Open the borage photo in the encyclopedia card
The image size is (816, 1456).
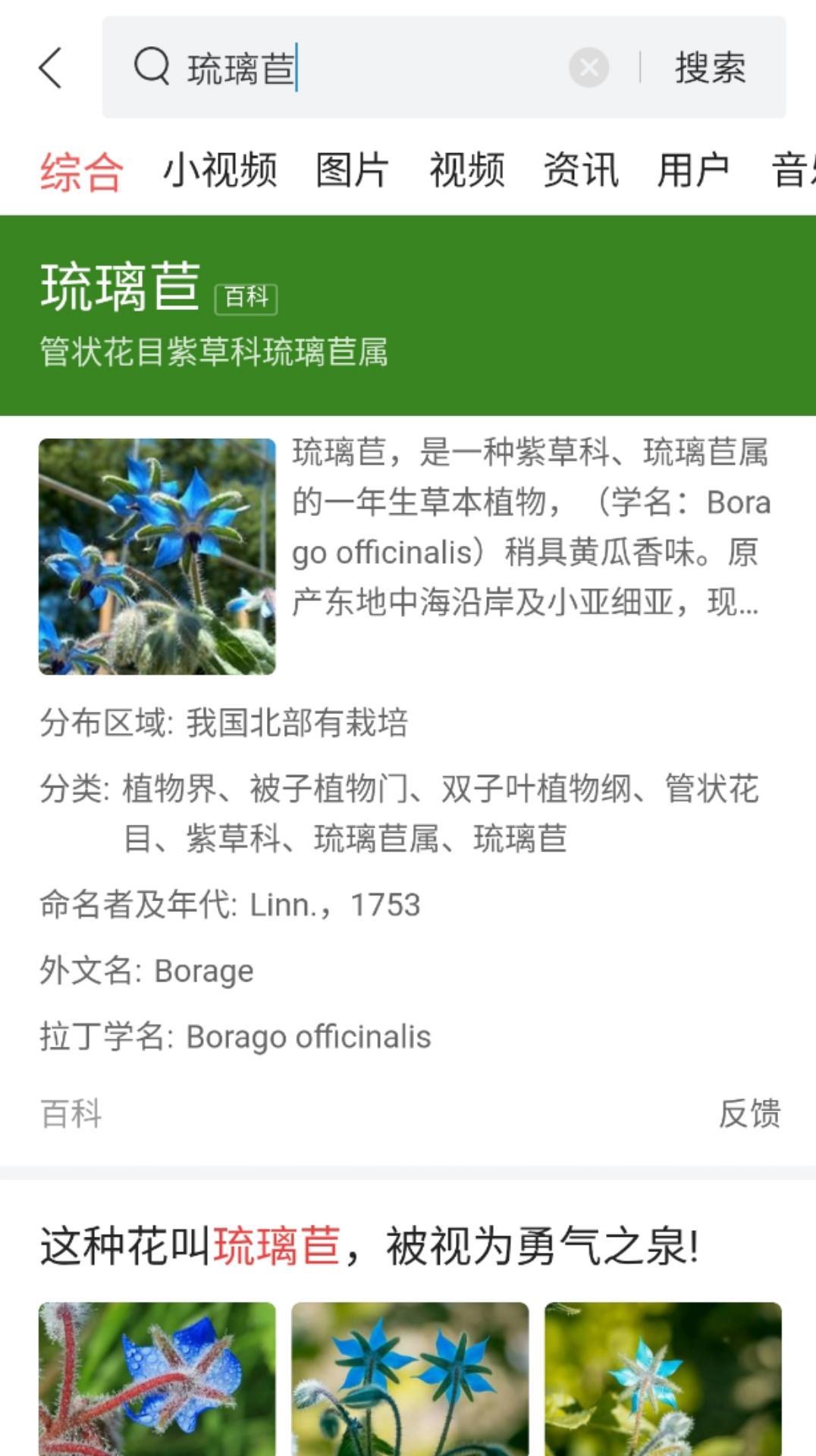point(157,556)
